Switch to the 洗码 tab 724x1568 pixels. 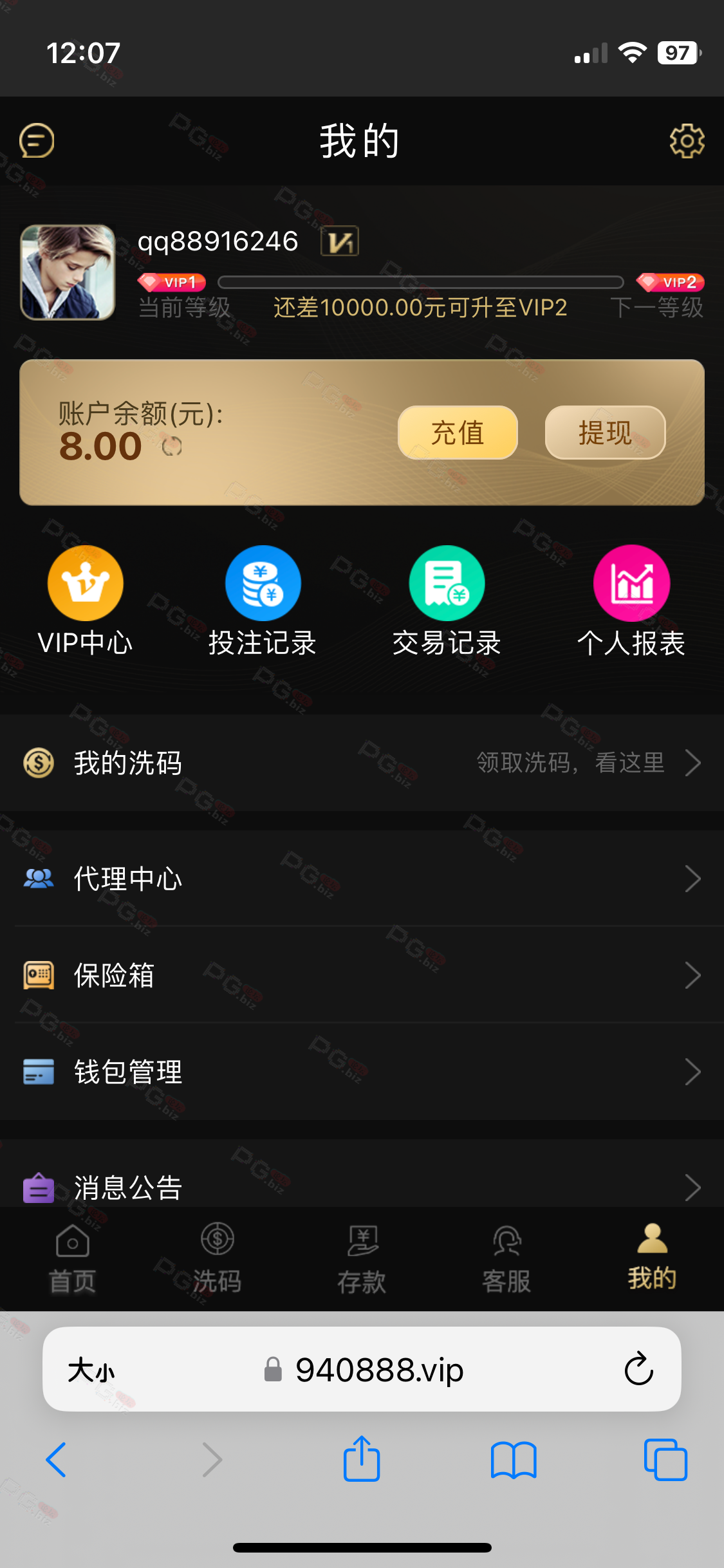tap(218, 1259)
